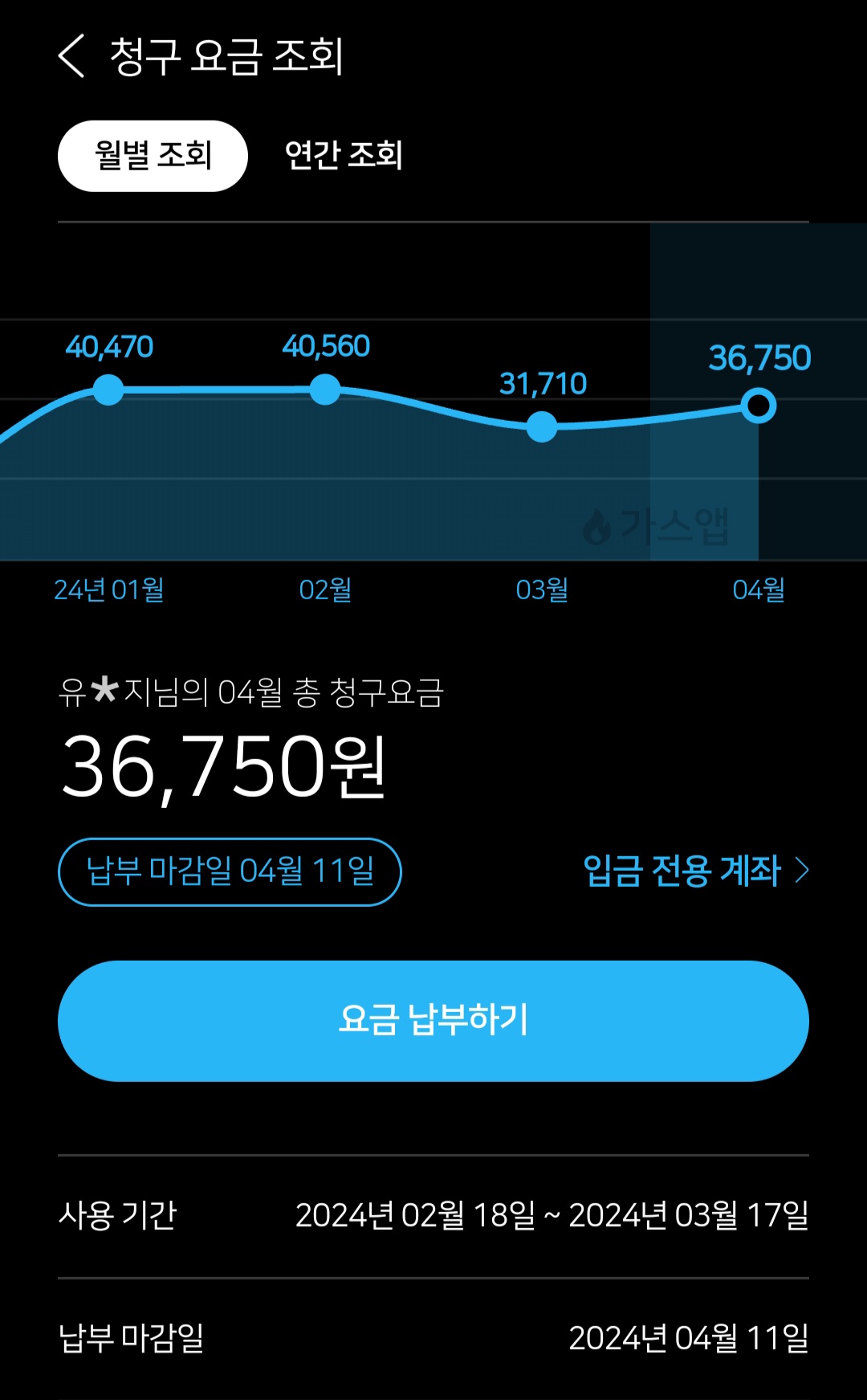867x1400 pixels.
Task: Select the 월별 조회 tab
Action: pos(153,156)
